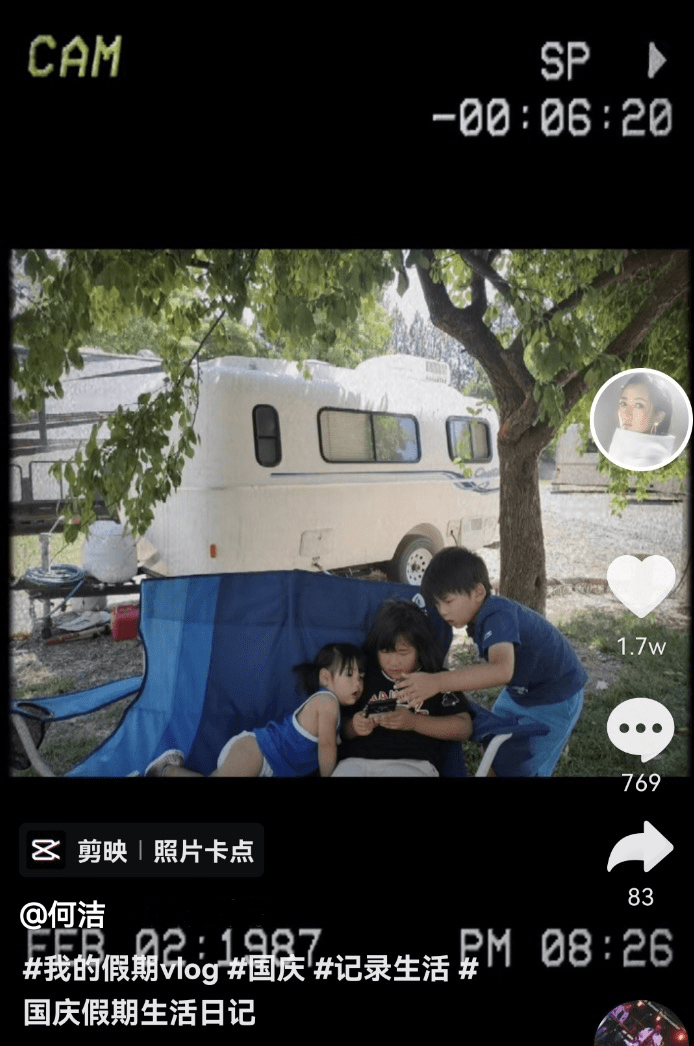Open the comments section

[x=640, y=730]
